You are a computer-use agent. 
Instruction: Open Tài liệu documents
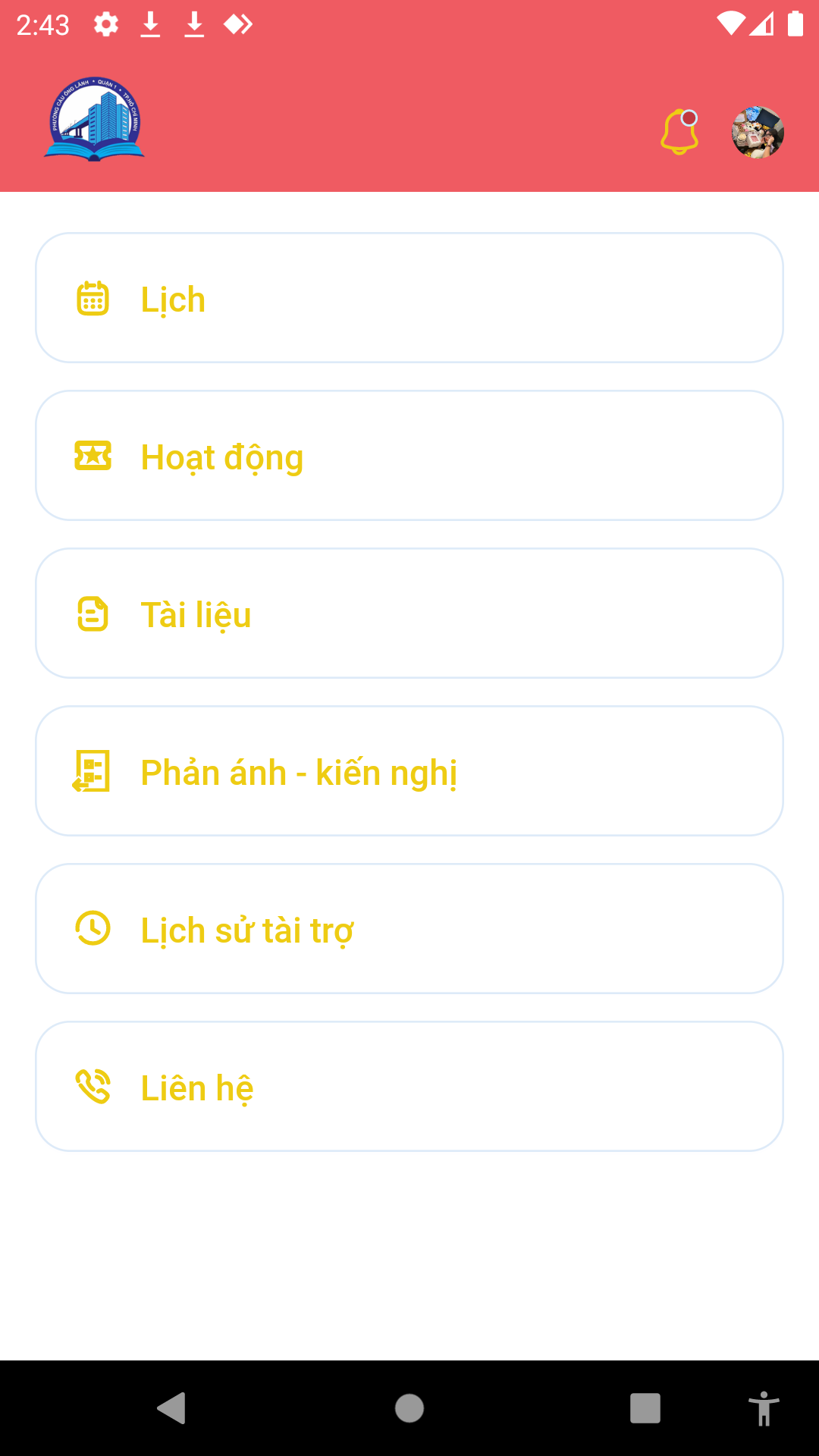[x=409, y=613]
